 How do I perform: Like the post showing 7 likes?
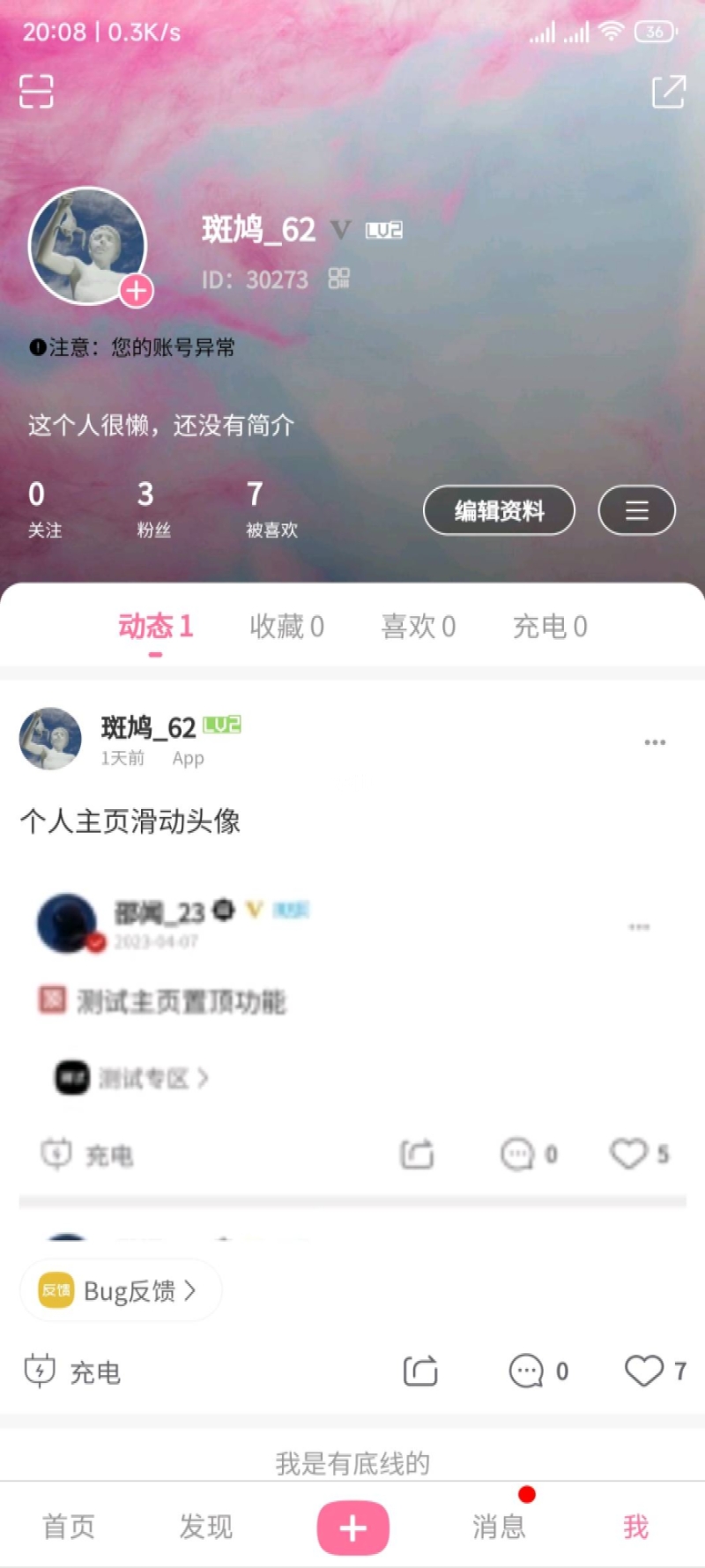click(644, 1371)
